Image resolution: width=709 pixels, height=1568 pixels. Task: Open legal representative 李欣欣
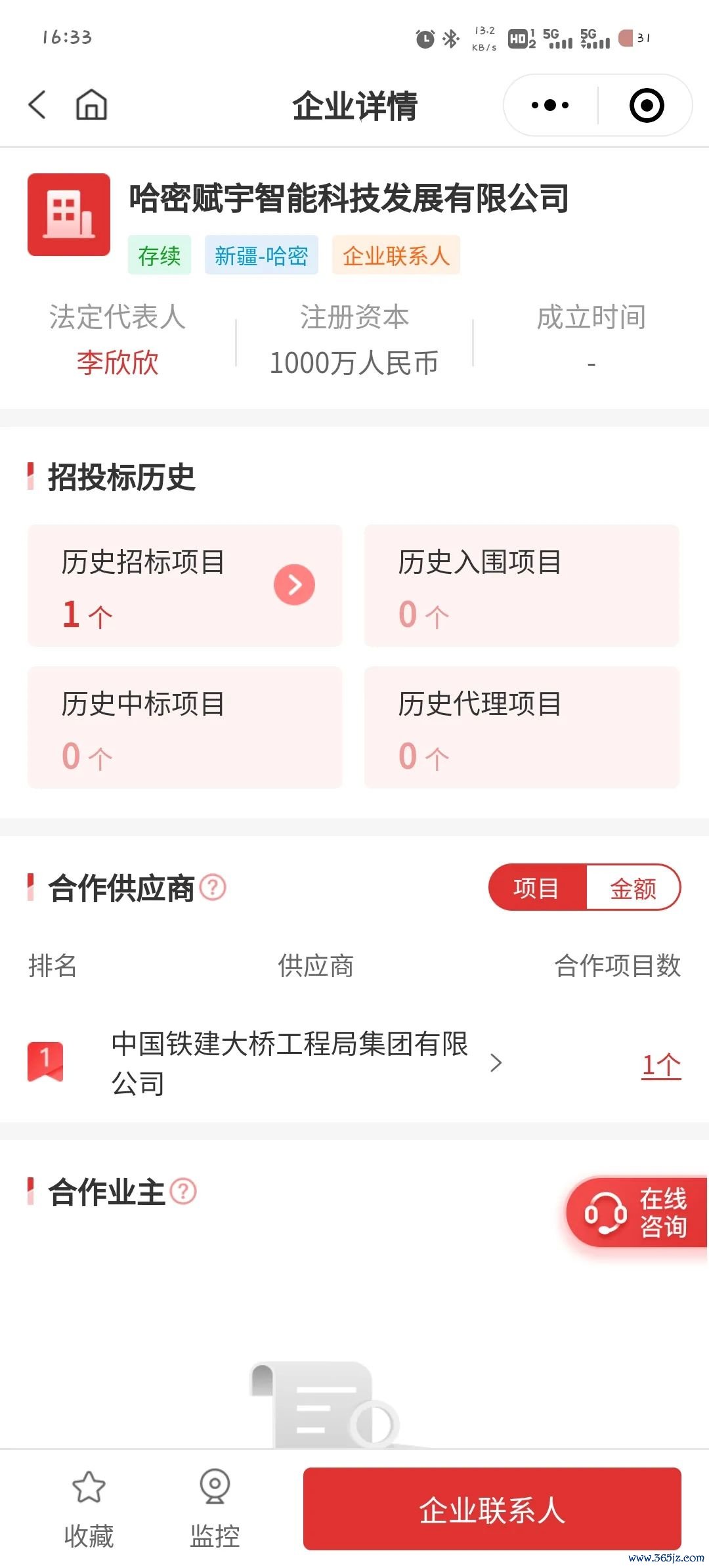[118, 362]
